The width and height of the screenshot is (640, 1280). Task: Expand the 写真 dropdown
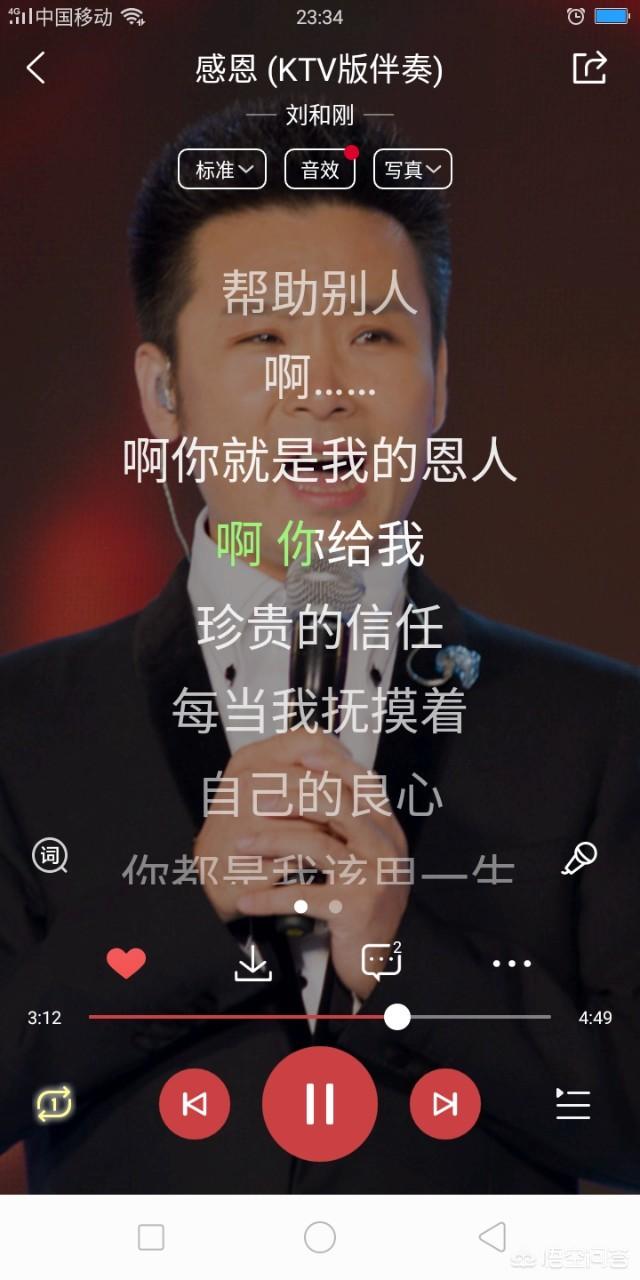pyautogui.click(x=412, y=170)
